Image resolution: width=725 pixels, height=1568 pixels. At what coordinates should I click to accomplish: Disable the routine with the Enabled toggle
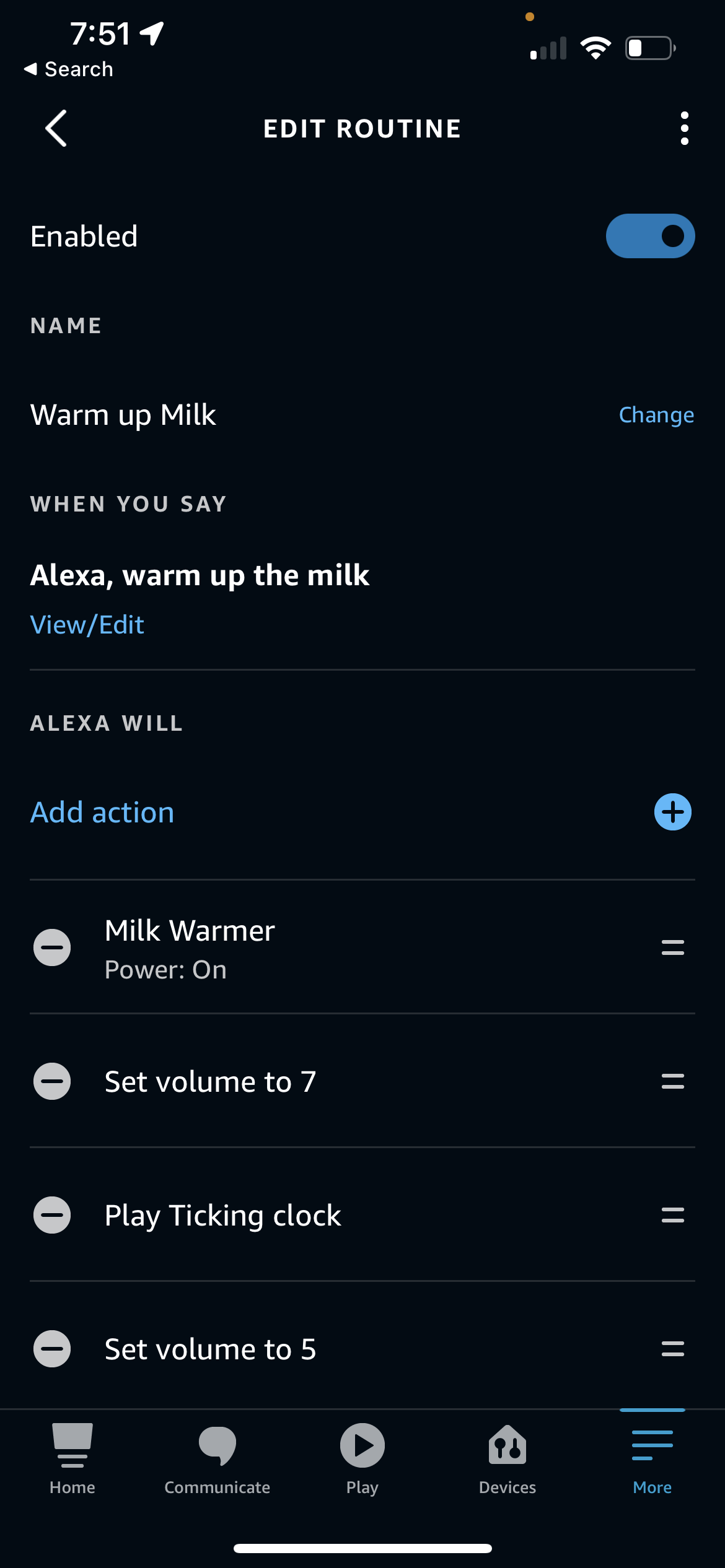650,235
